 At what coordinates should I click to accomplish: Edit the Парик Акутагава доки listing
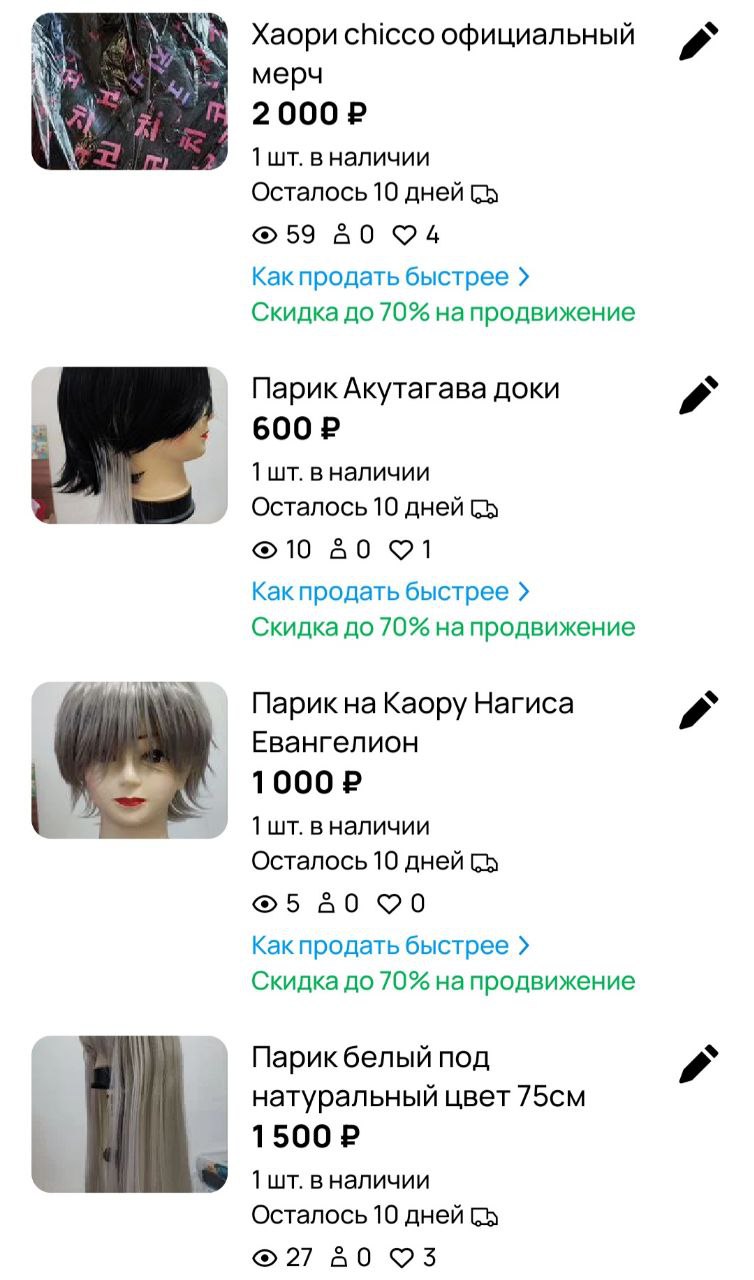[x=699, y=395]
